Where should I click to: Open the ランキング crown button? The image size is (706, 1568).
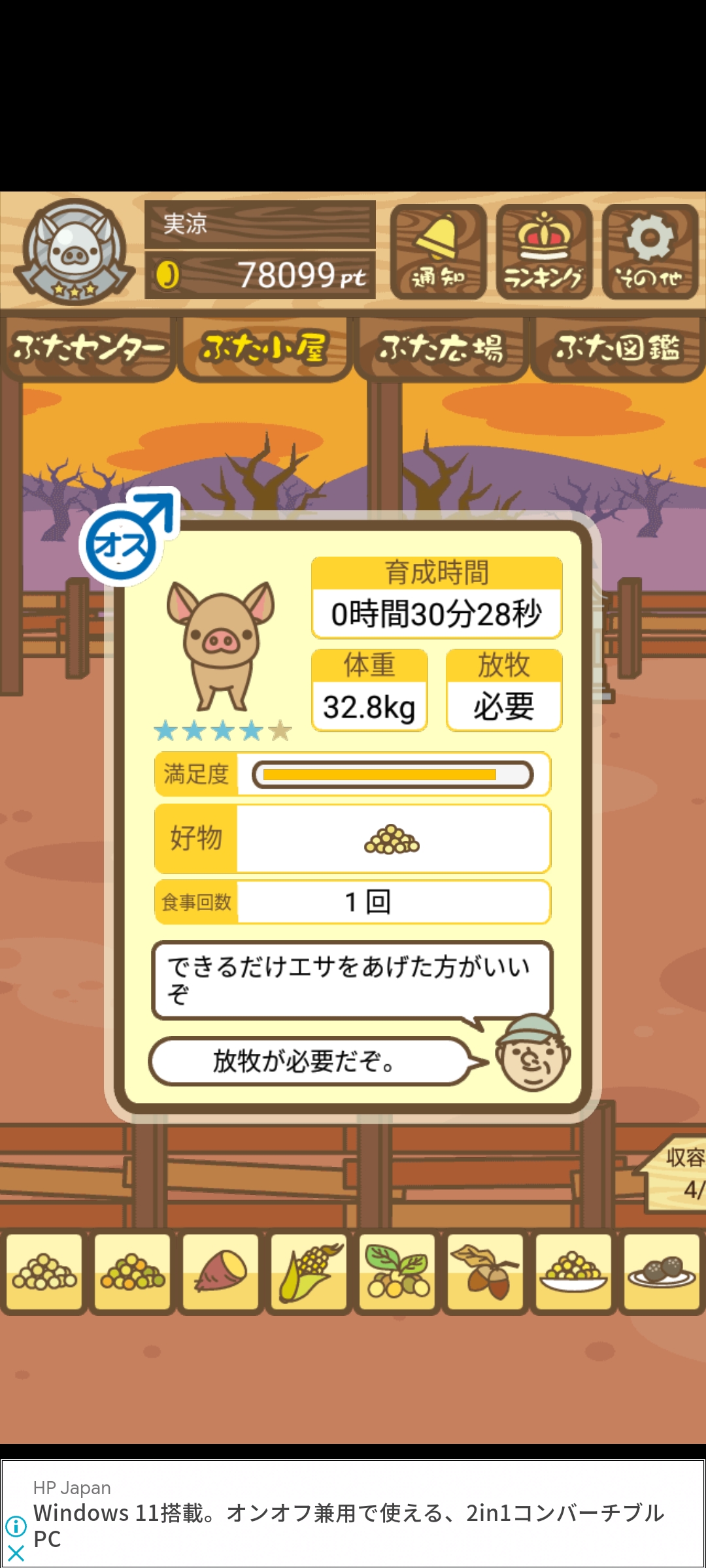coord(544,252)
